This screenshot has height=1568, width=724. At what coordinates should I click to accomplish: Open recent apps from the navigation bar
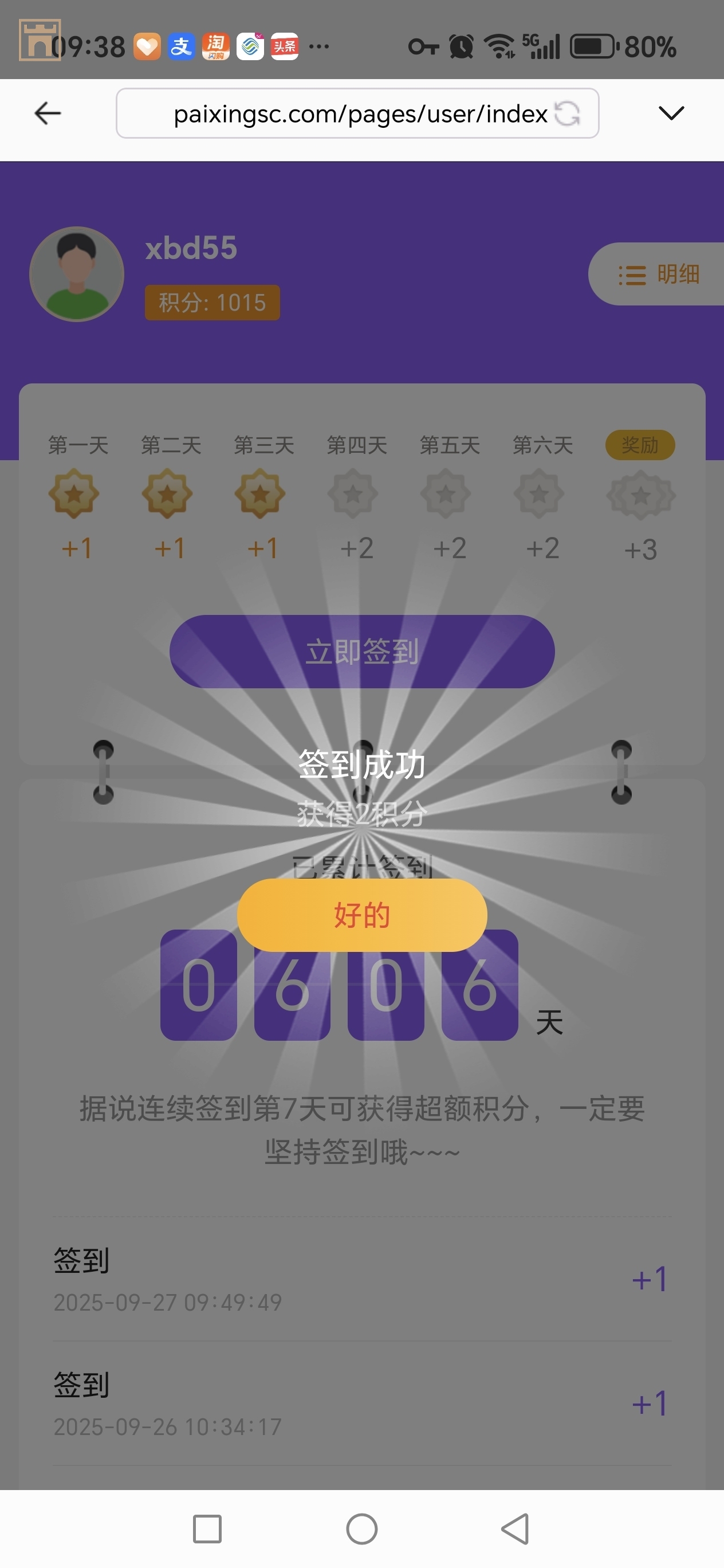point(207,1528)
